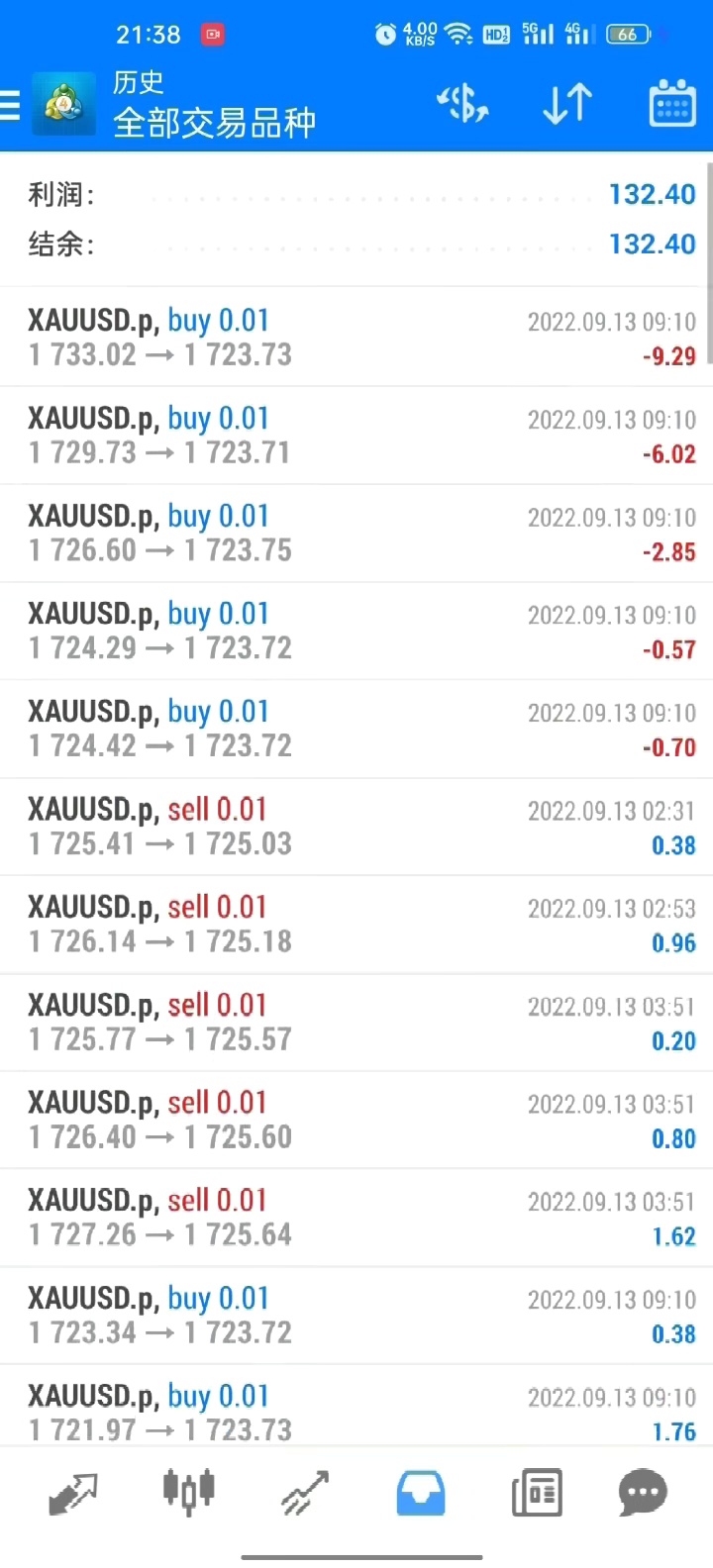The height and width of the screenshot is (1568, 713).
Task: Expand the sell trade with 1.62 profit
Action: pyautogui.click(x=356, y=1218)
